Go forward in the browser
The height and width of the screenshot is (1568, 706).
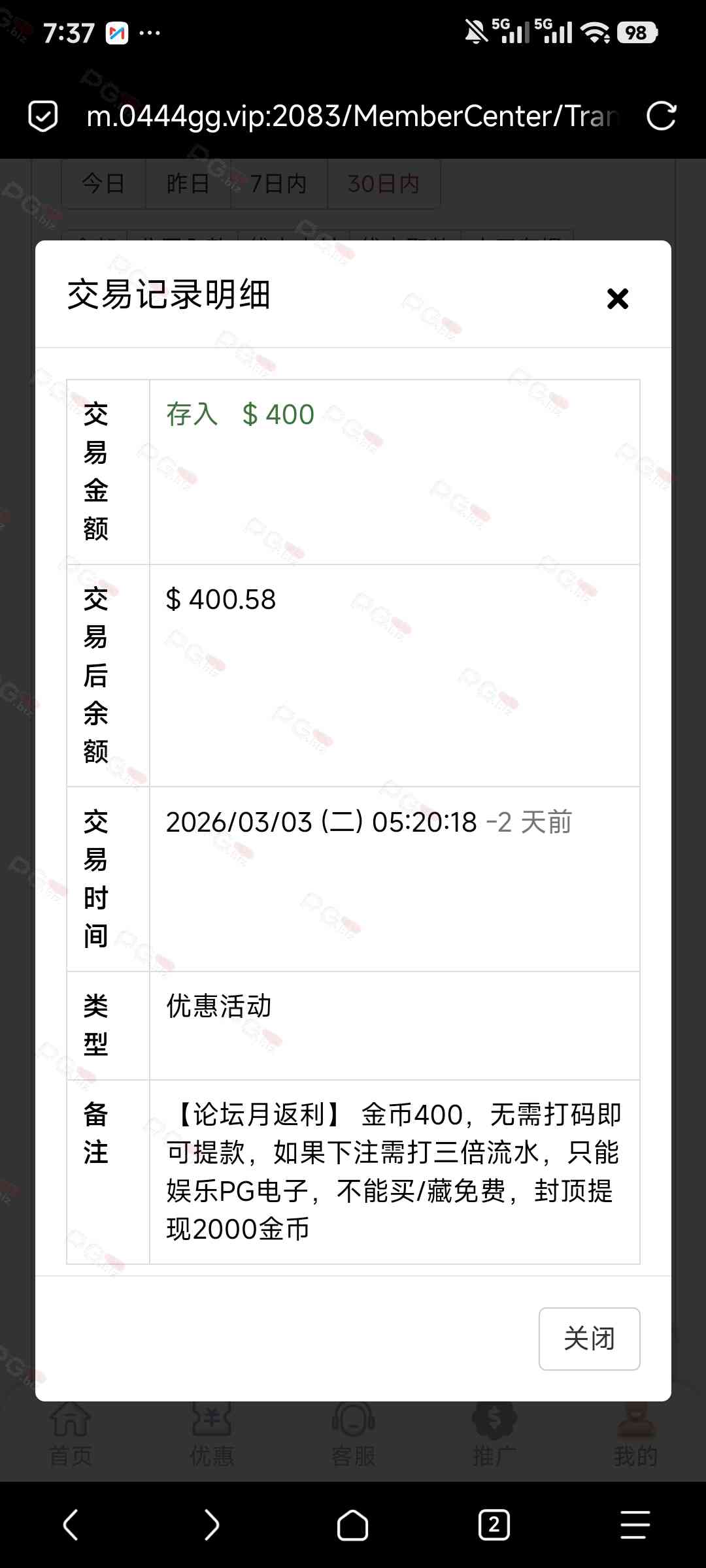point(211,1525)
